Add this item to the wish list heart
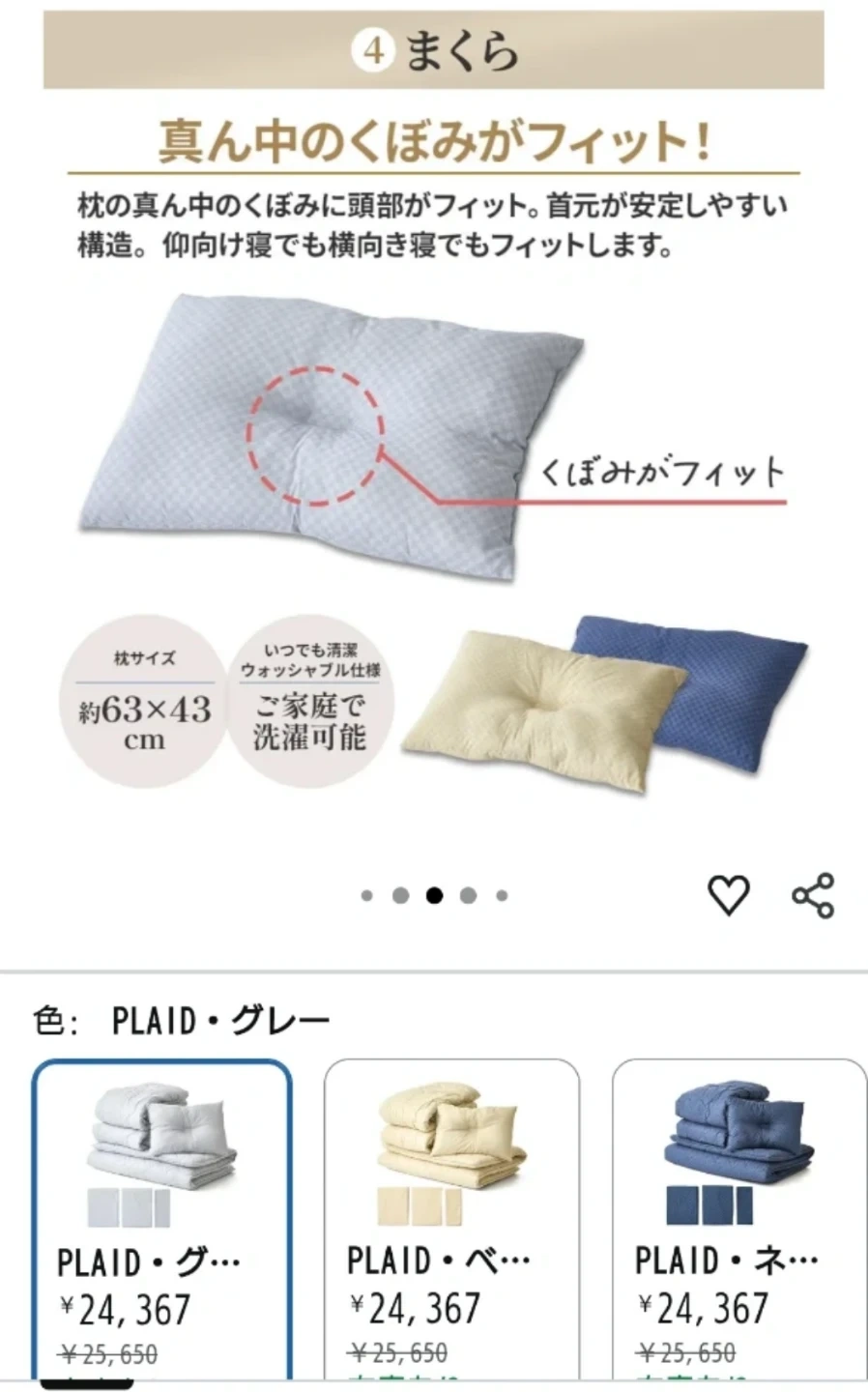The image size is (868, 1392). [729, 895]
